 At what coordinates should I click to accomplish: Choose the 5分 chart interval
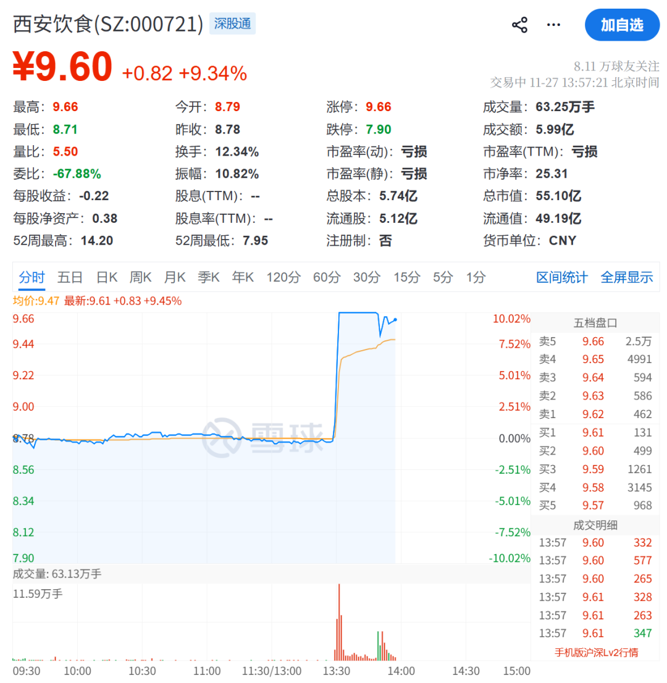click(442, 277)
